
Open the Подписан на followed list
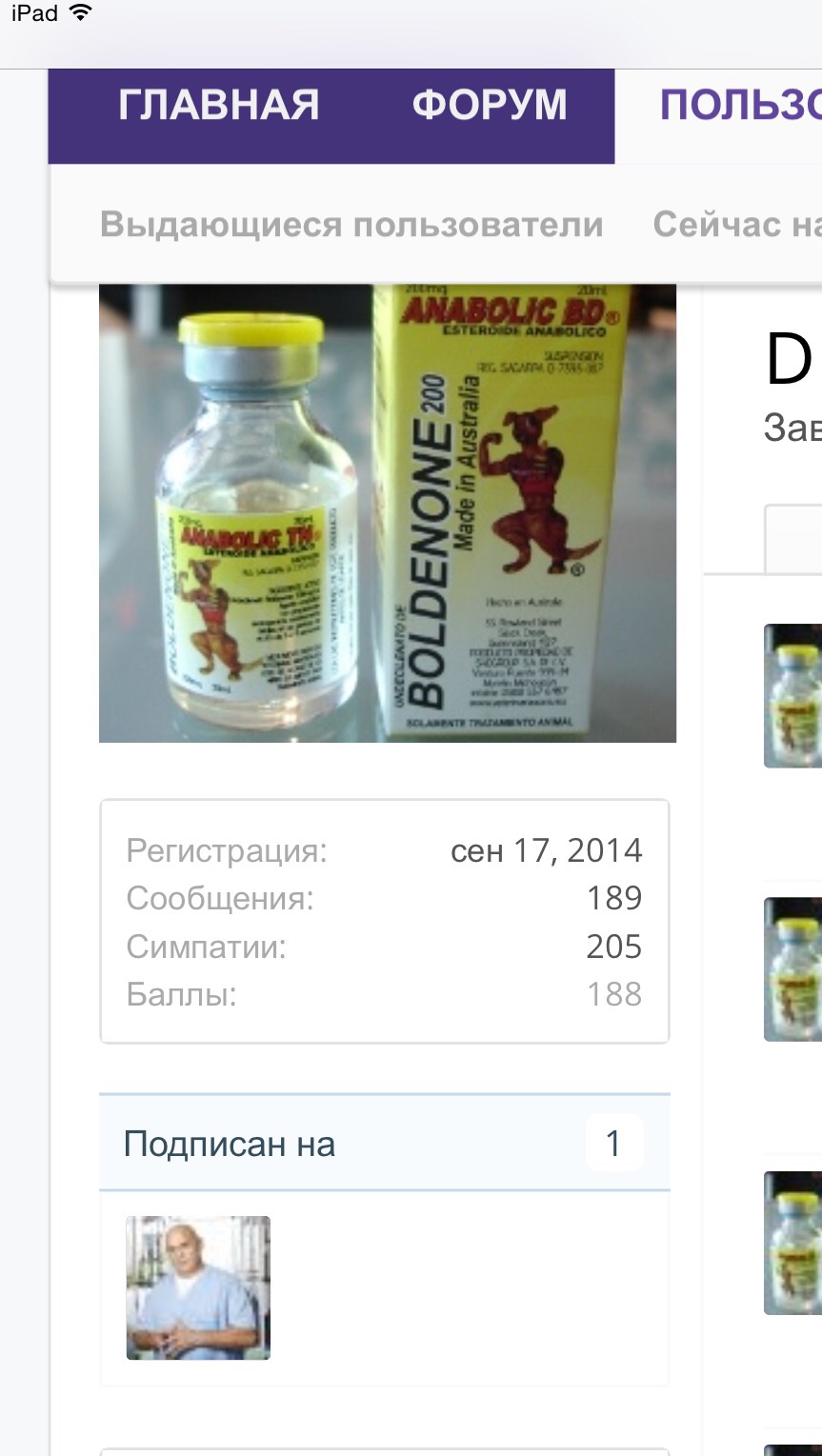tap(230, 1144)
